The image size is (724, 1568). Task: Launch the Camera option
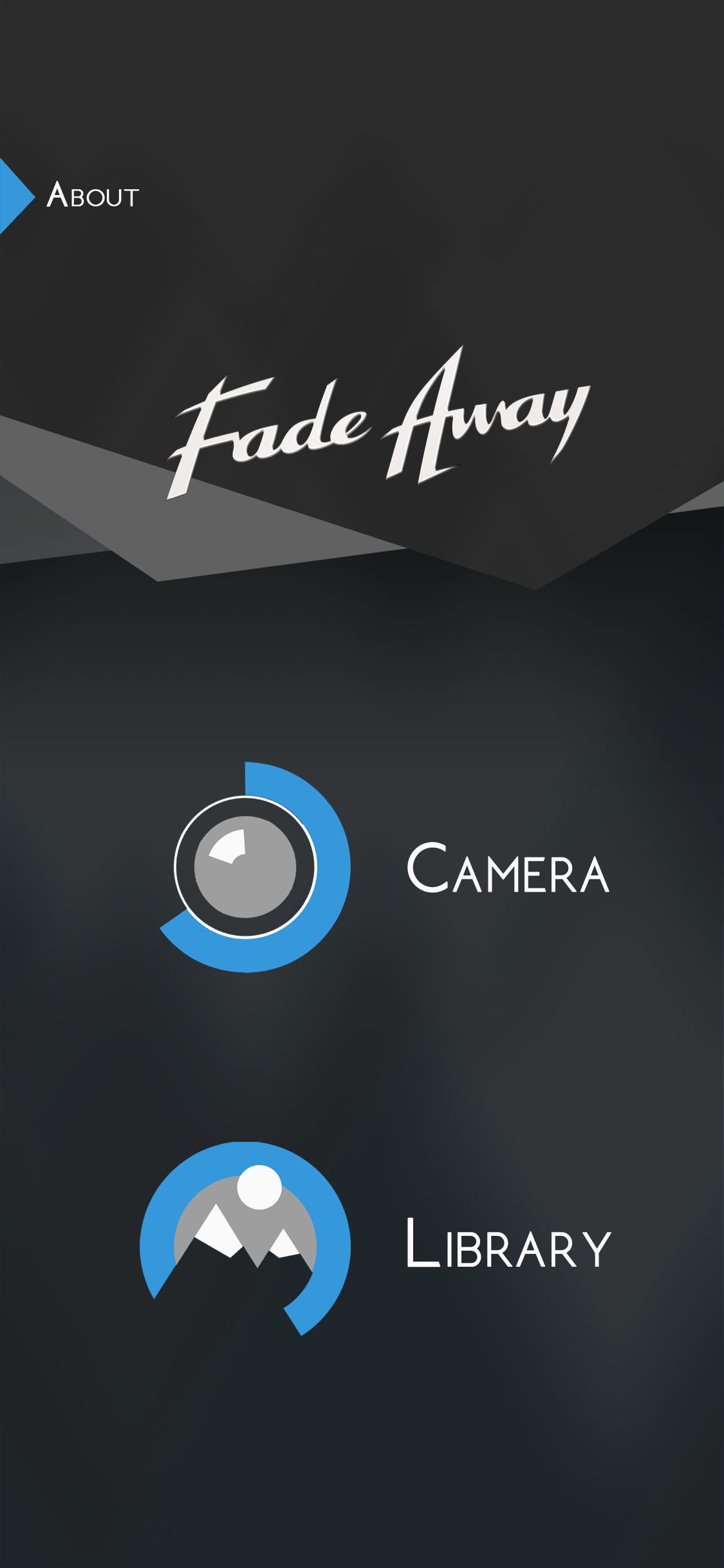click(383, 868)
